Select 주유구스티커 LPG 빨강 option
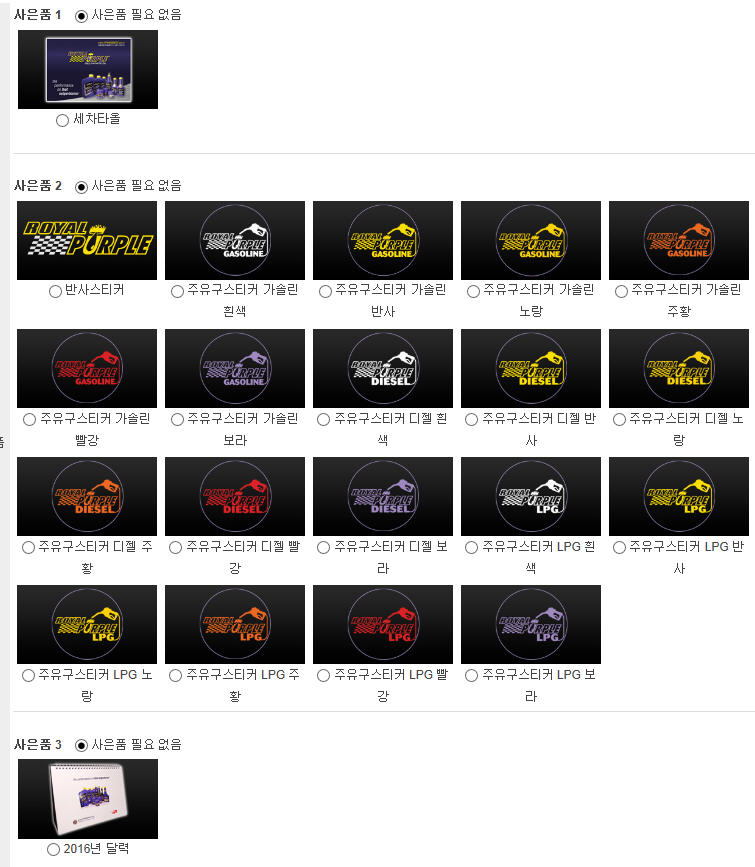 (x=325, y=676)
